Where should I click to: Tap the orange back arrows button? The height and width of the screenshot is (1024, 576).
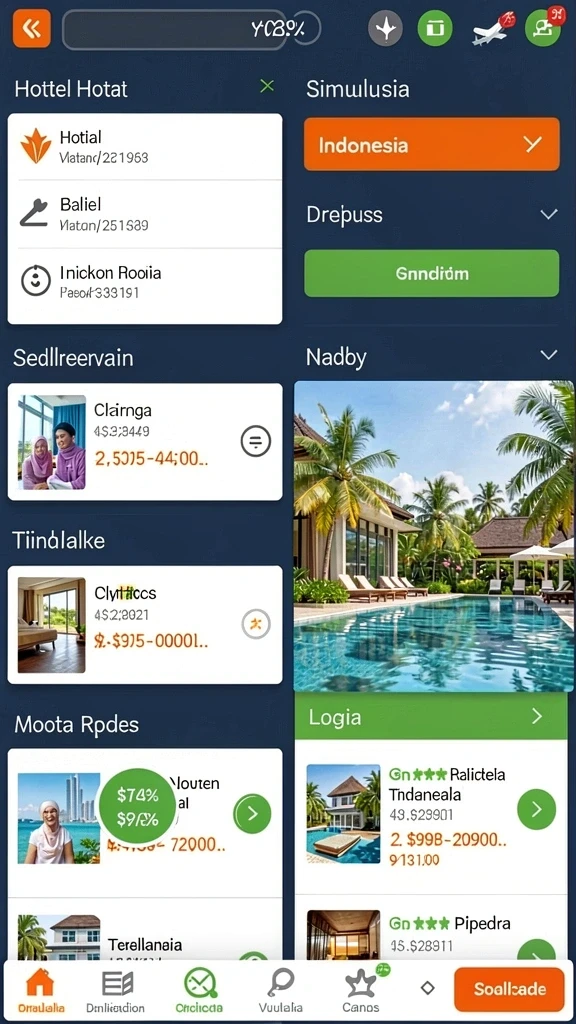tap(31, 29)
